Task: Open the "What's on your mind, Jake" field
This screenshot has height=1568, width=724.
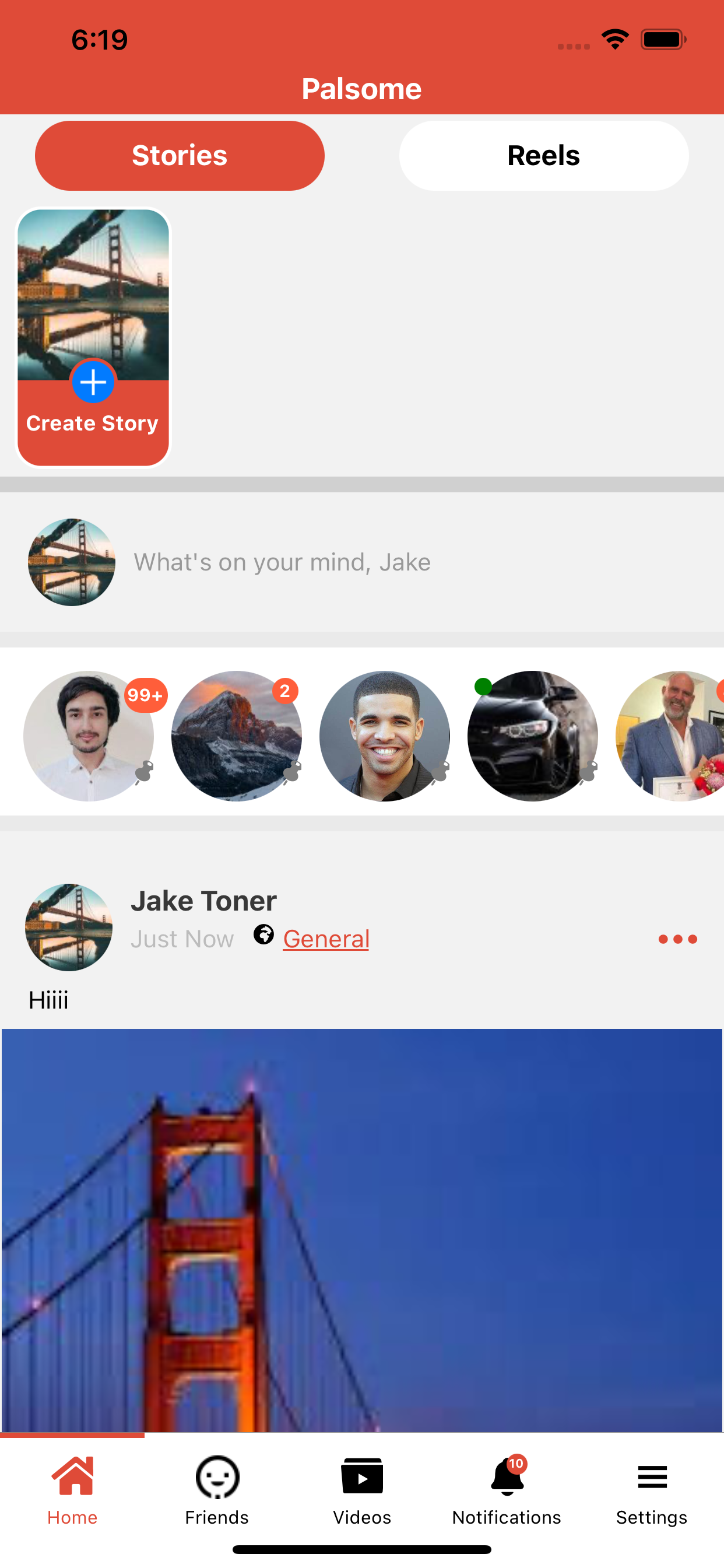Action: point(282,562)
